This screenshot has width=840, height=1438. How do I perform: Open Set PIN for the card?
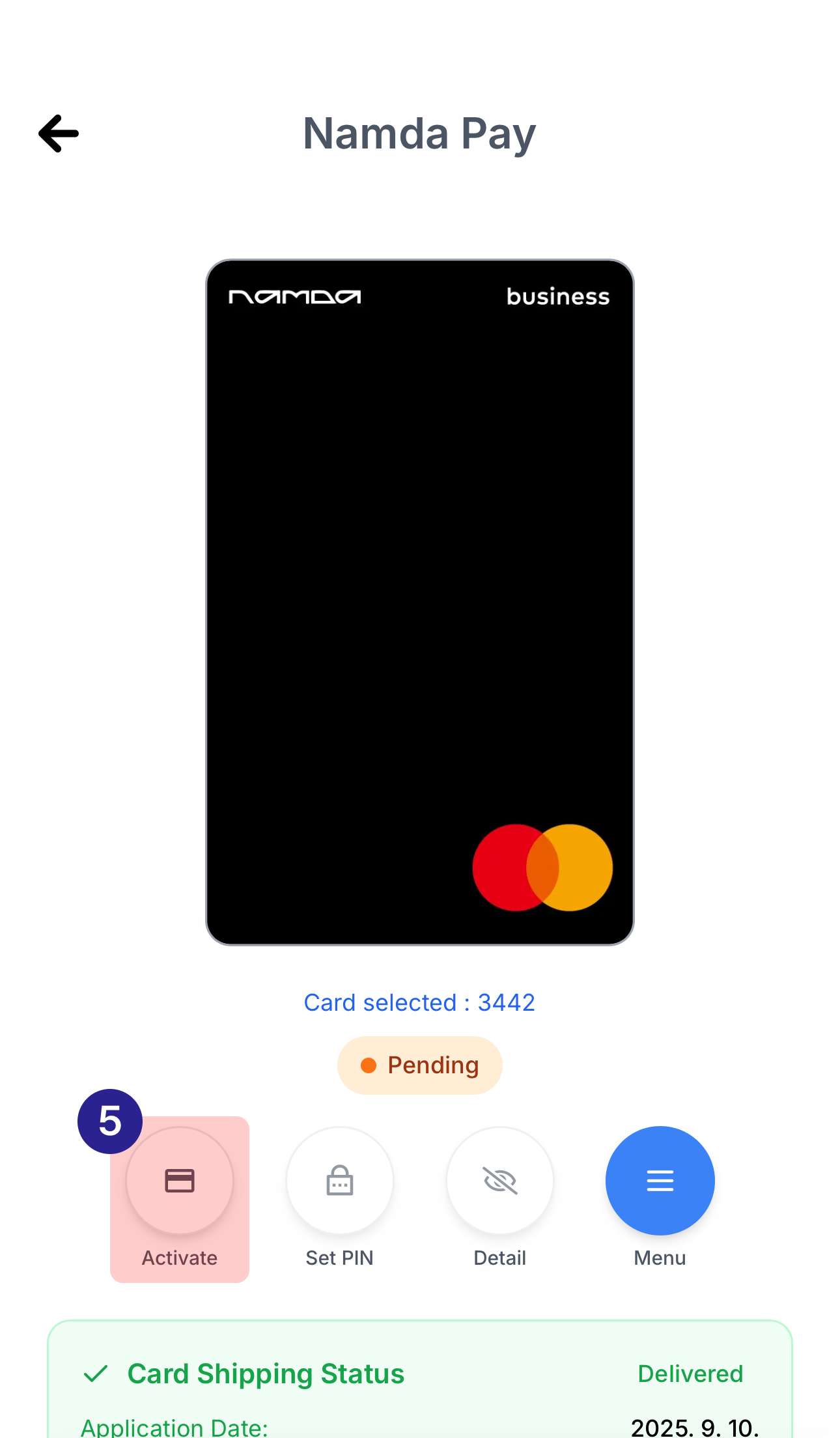pos(340,1181)
